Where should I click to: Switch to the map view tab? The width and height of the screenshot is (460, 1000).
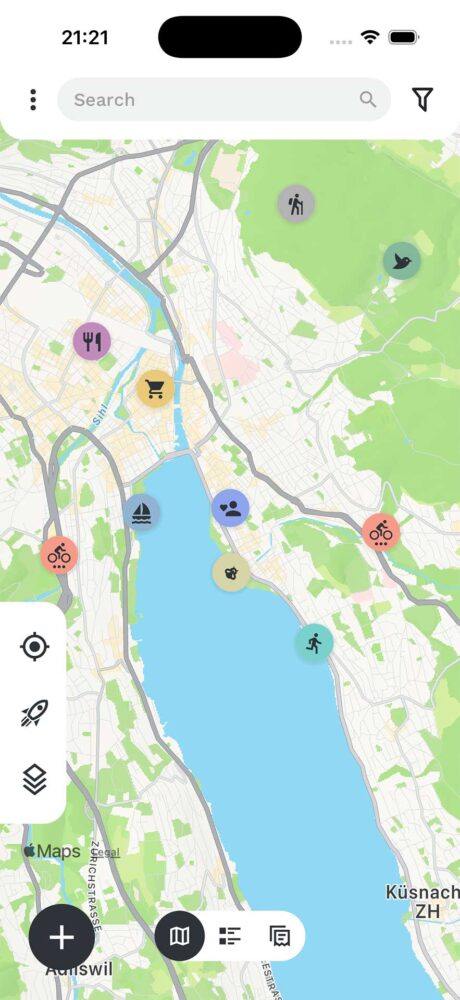[x=180, y=936]
